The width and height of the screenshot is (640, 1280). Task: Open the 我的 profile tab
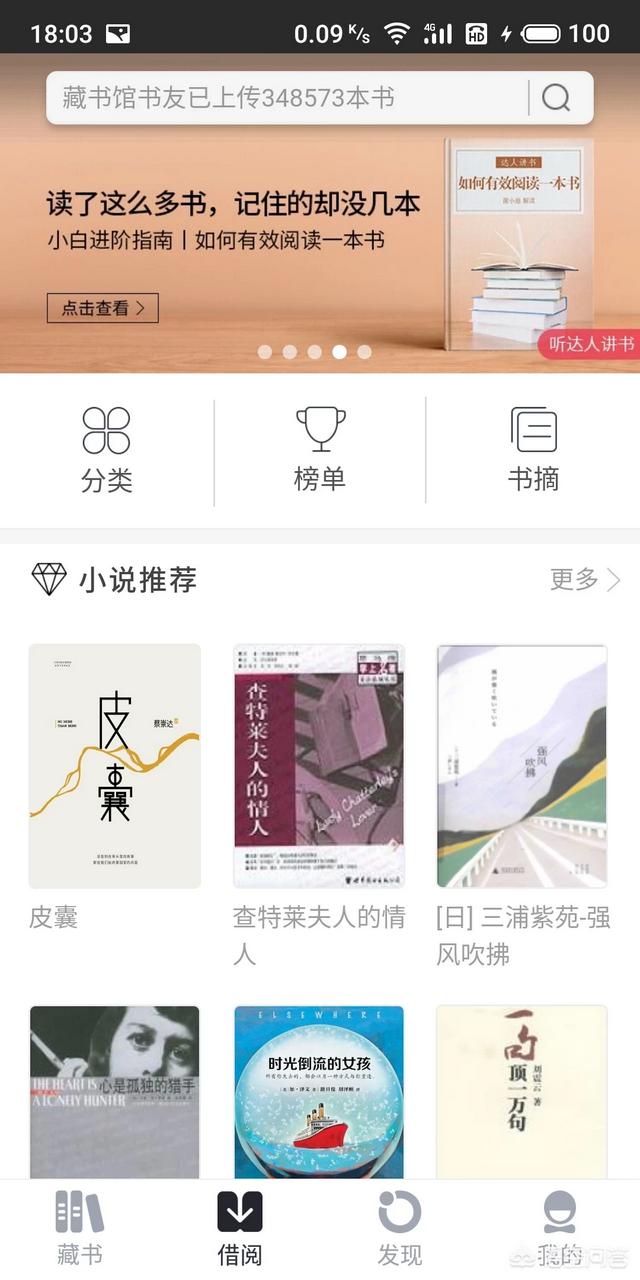[560, 1228]
